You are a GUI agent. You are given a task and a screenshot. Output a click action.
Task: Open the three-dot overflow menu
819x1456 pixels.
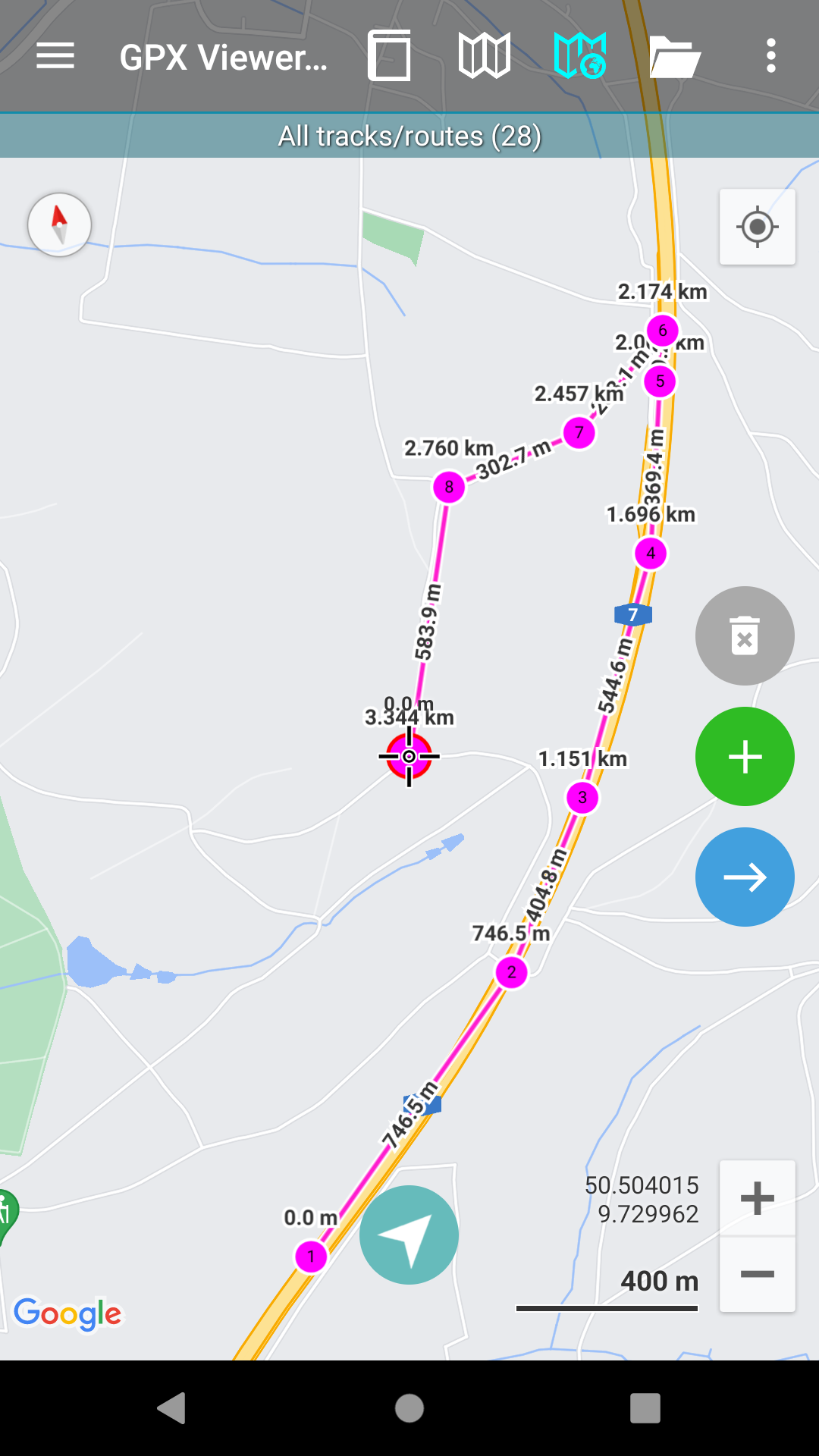771,56
